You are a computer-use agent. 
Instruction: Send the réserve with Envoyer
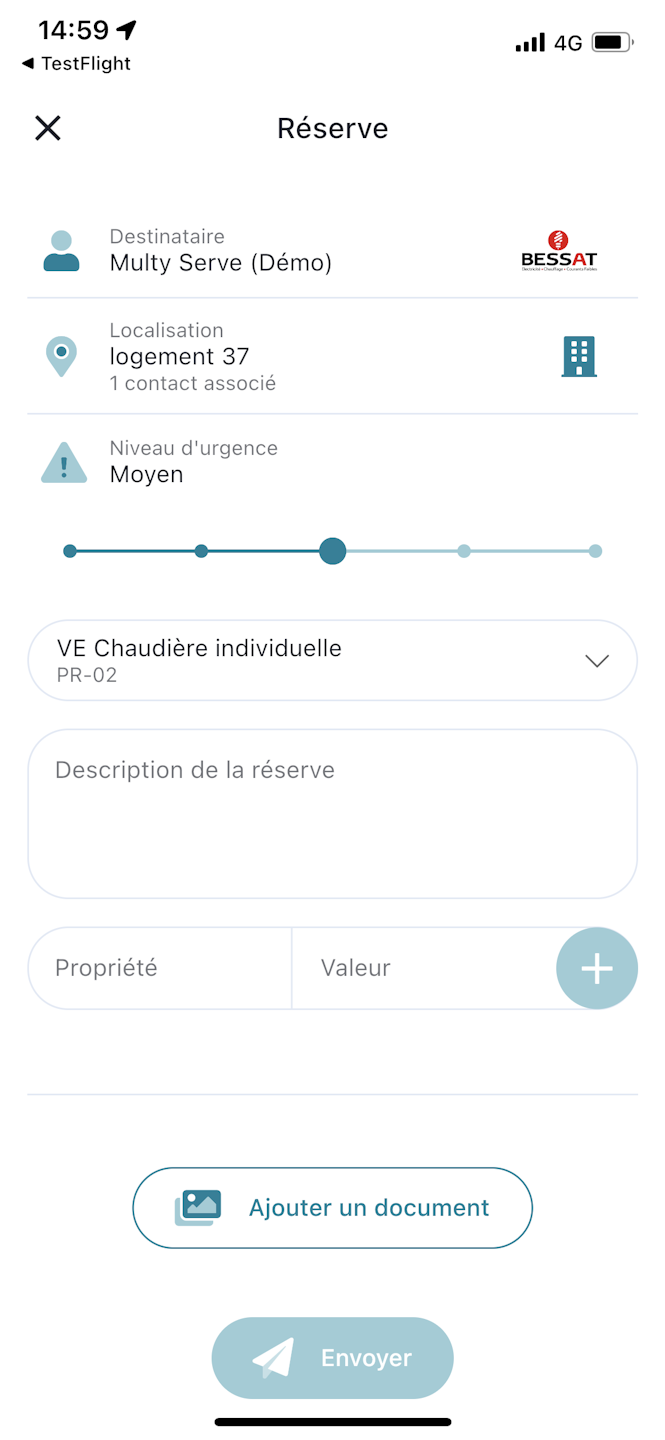332,1358
